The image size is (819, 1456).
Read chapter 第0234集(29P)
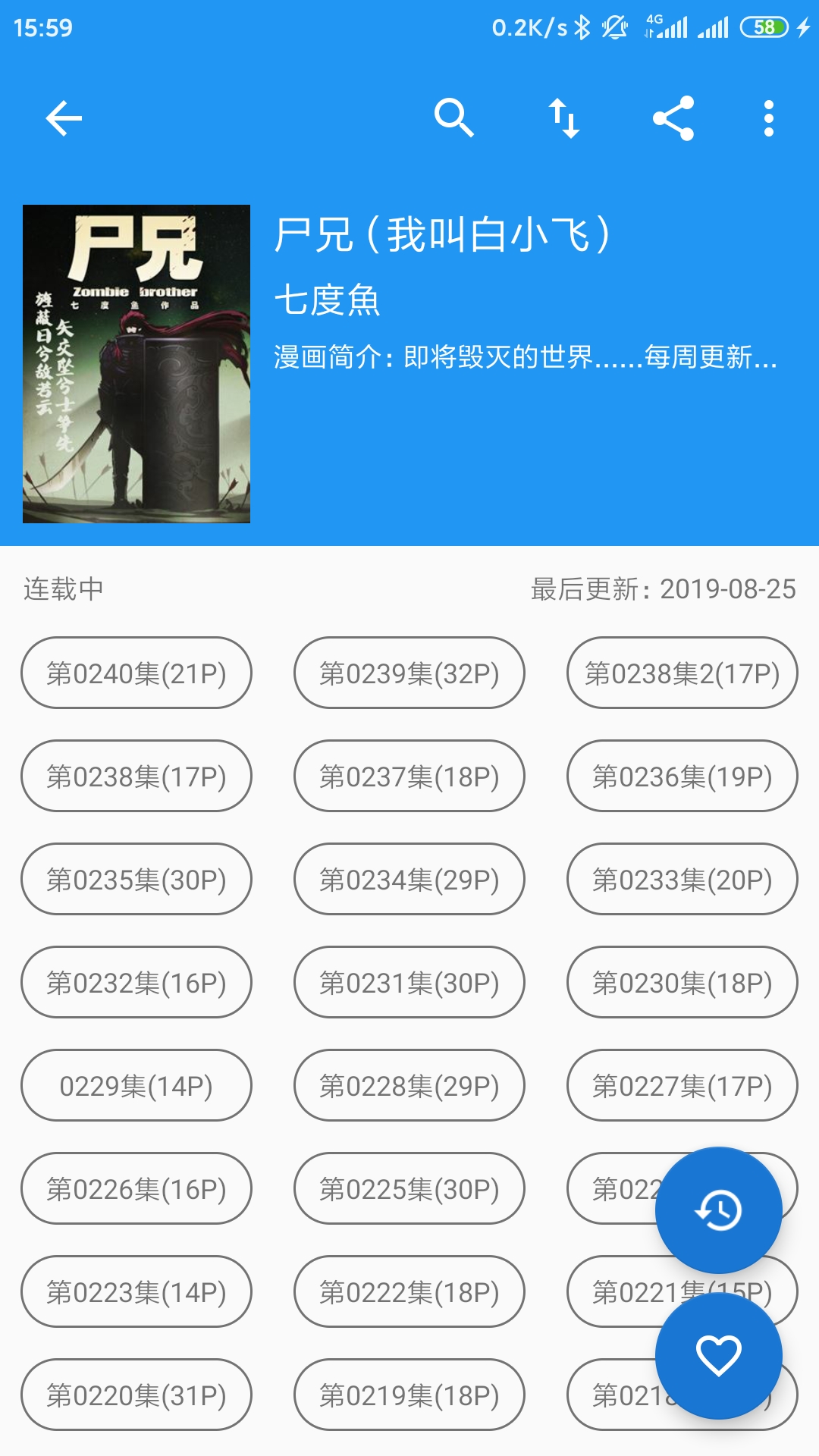[x=409, y=880]
